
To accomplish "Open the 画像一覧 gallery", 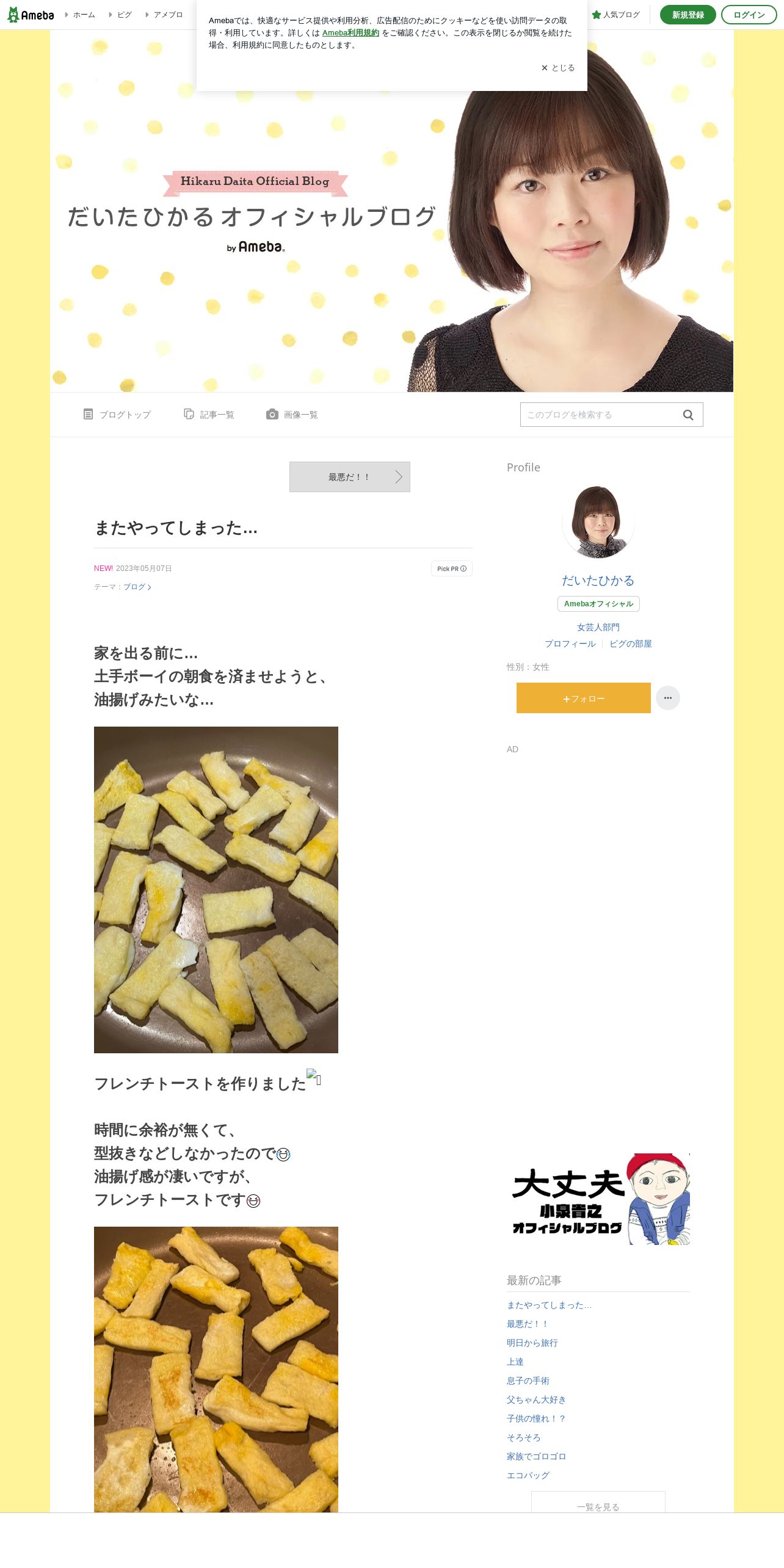I will [292, 415].
